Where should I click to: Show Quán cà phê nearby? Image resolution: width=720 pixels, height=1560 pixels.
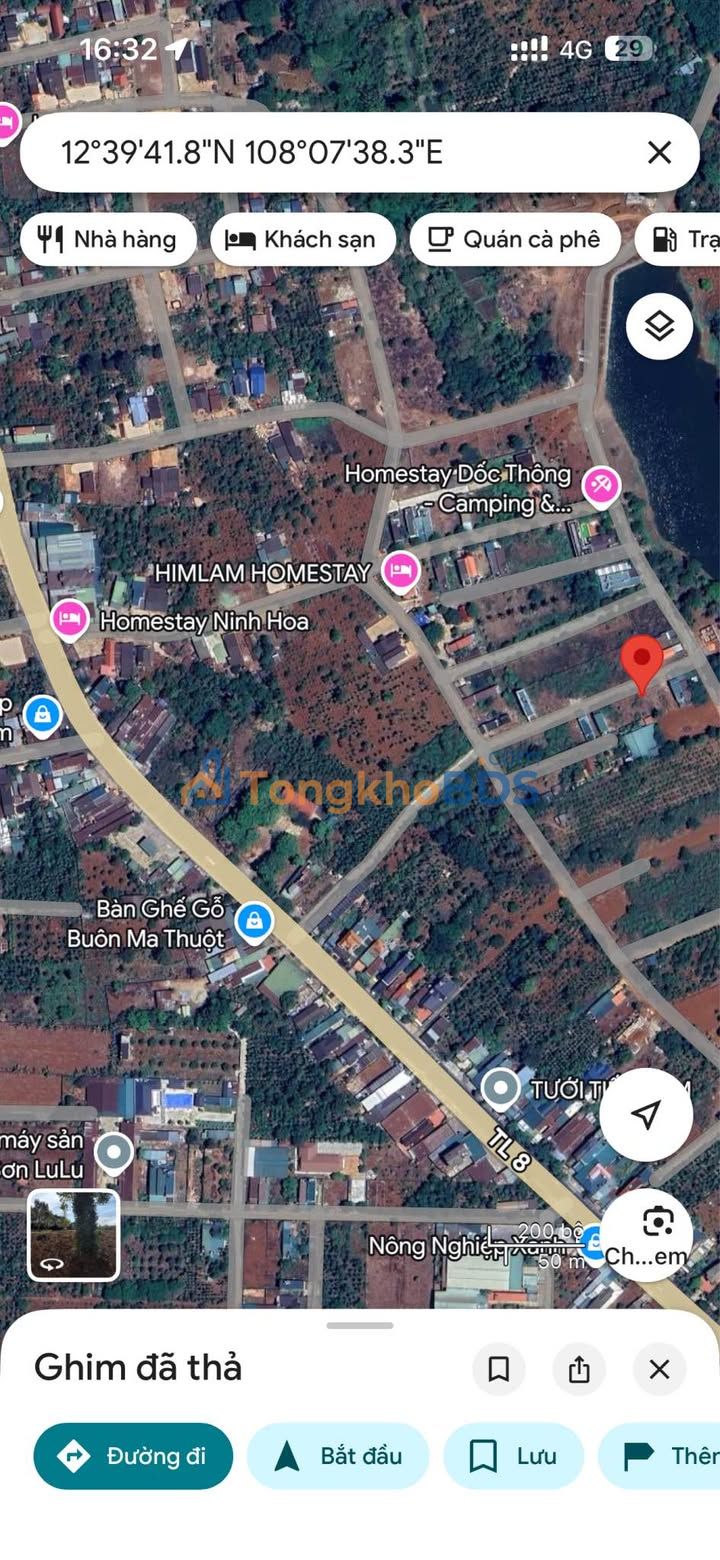(x=515, y=239)
